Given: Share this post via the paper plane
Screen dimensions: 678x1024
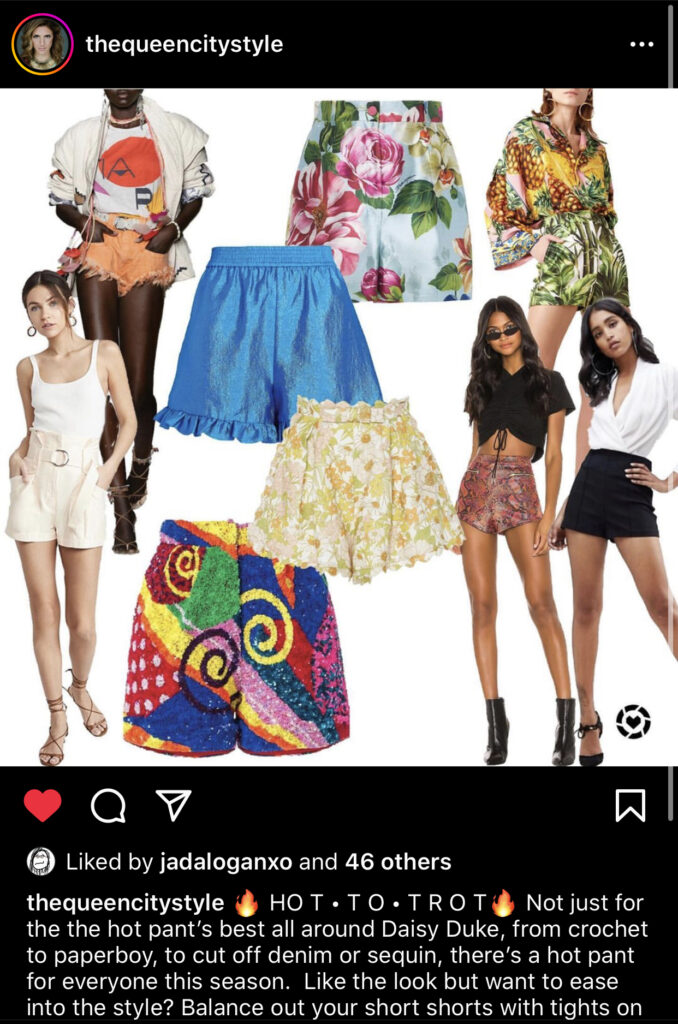Looking at the screenshot, I should point(173,805).
